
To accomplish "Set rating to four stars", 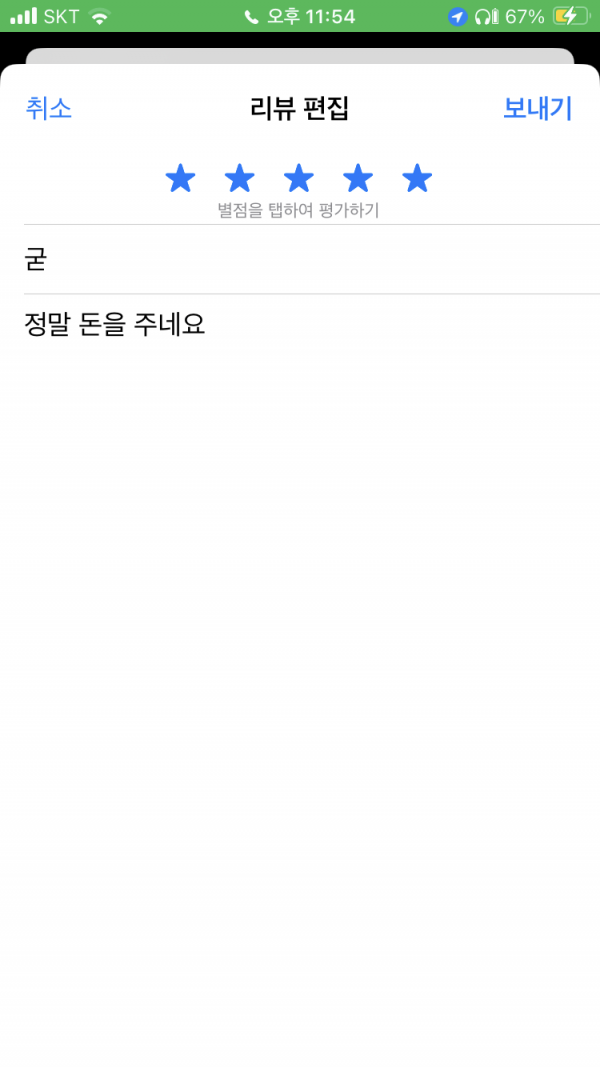I will [x=358, y=178].
